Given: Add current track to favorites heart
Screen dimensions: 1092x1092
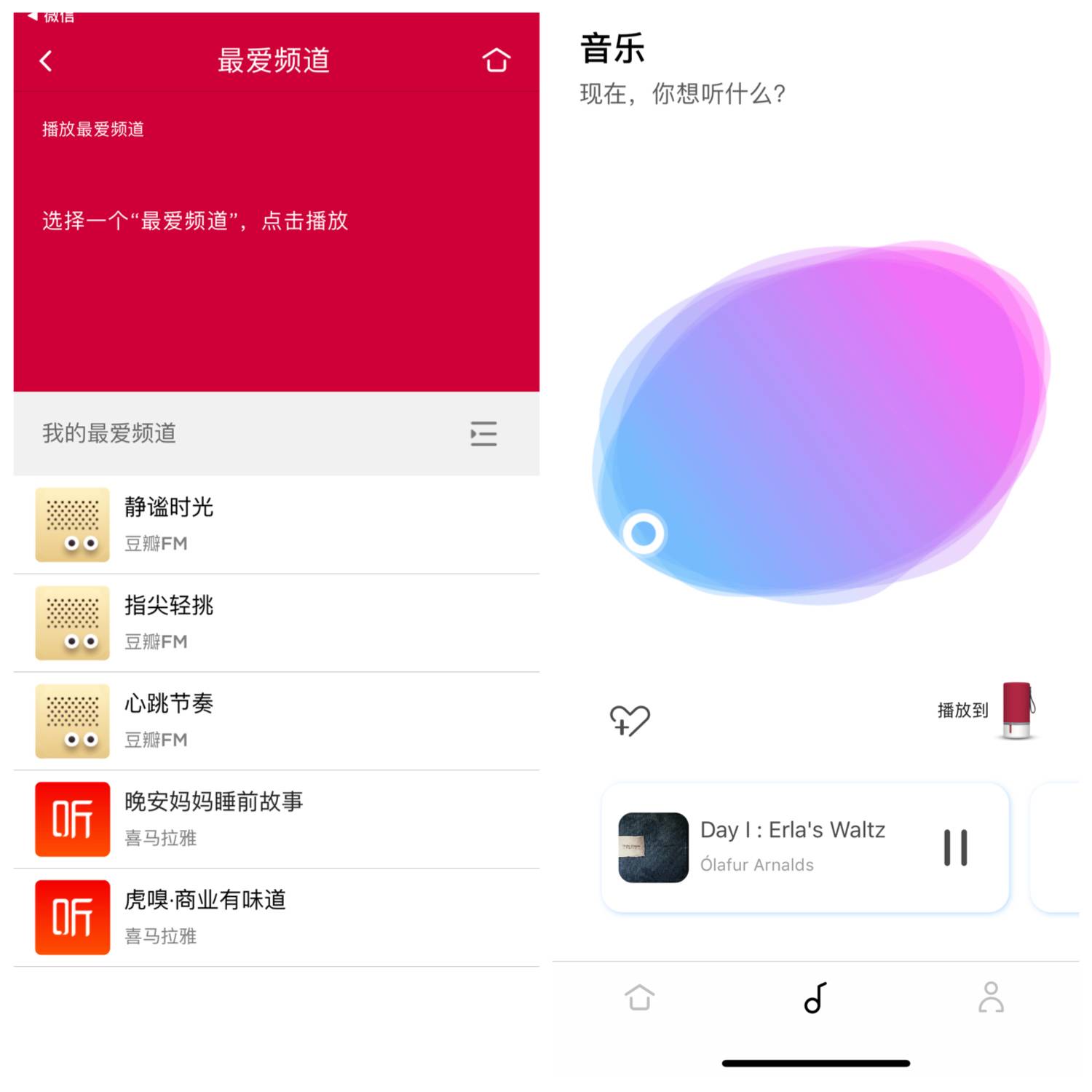Looking at the screenshot, I should click(x=630, y=721).
